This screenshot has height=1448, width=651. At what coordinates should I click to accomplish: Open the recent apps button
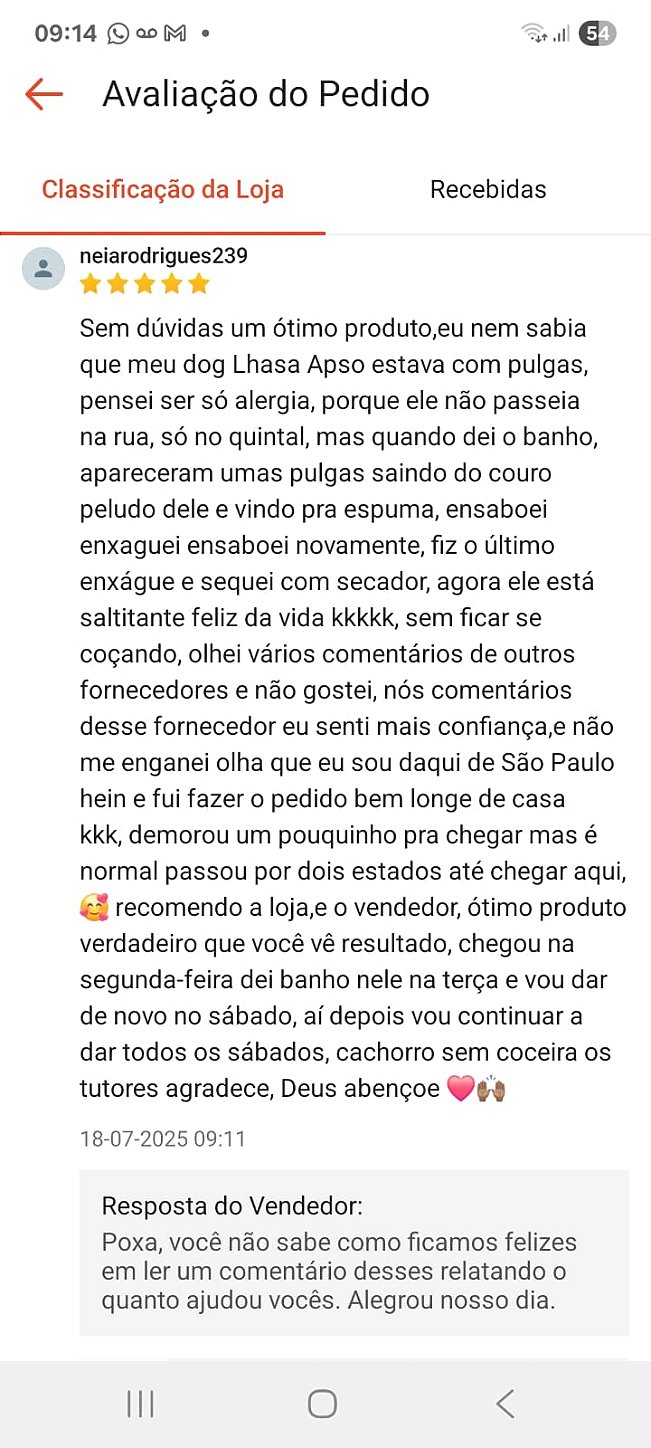pos(141,1404)
